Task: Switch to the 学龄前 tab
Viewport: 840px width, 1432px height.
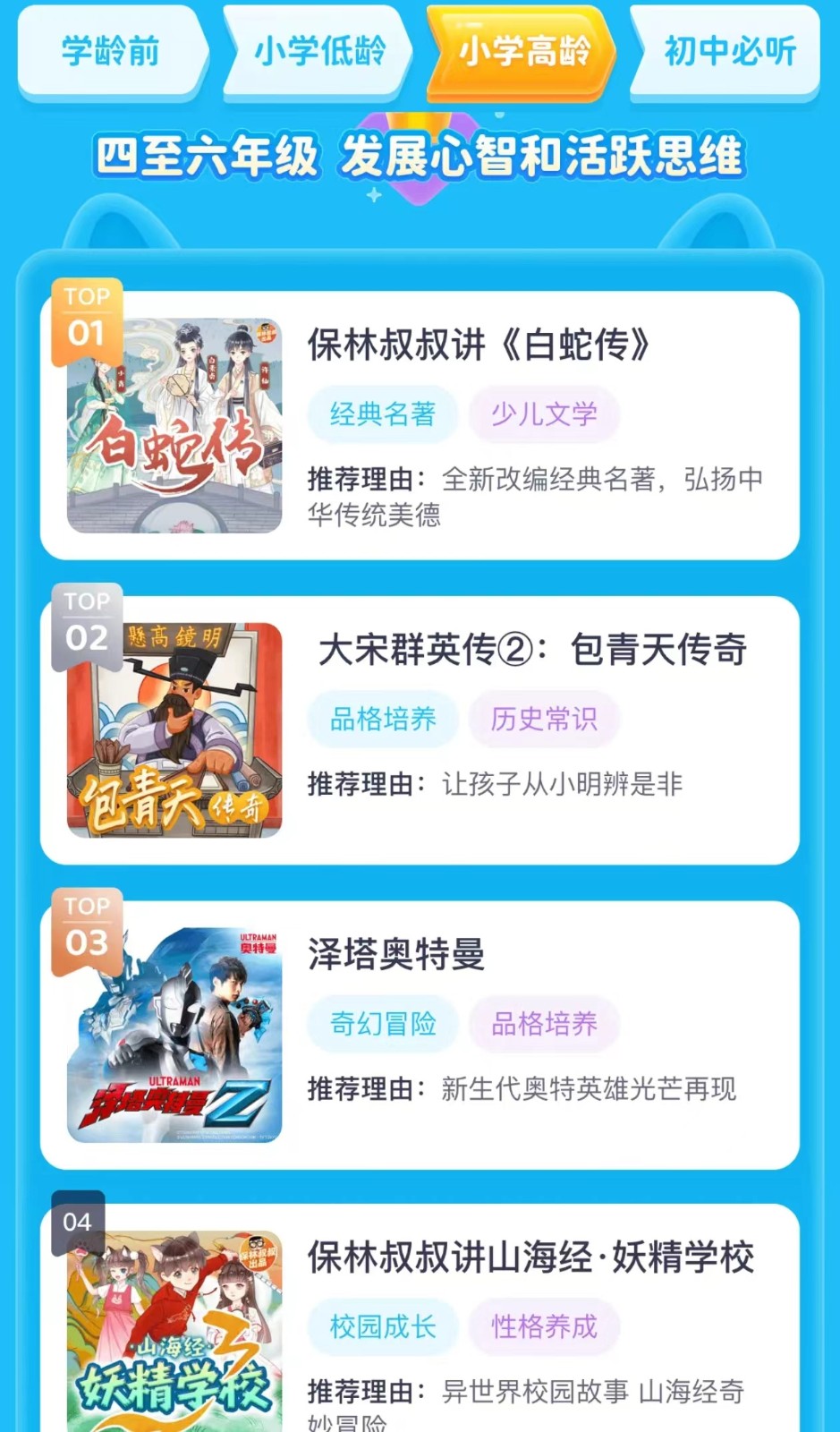Action: point(111,51)
